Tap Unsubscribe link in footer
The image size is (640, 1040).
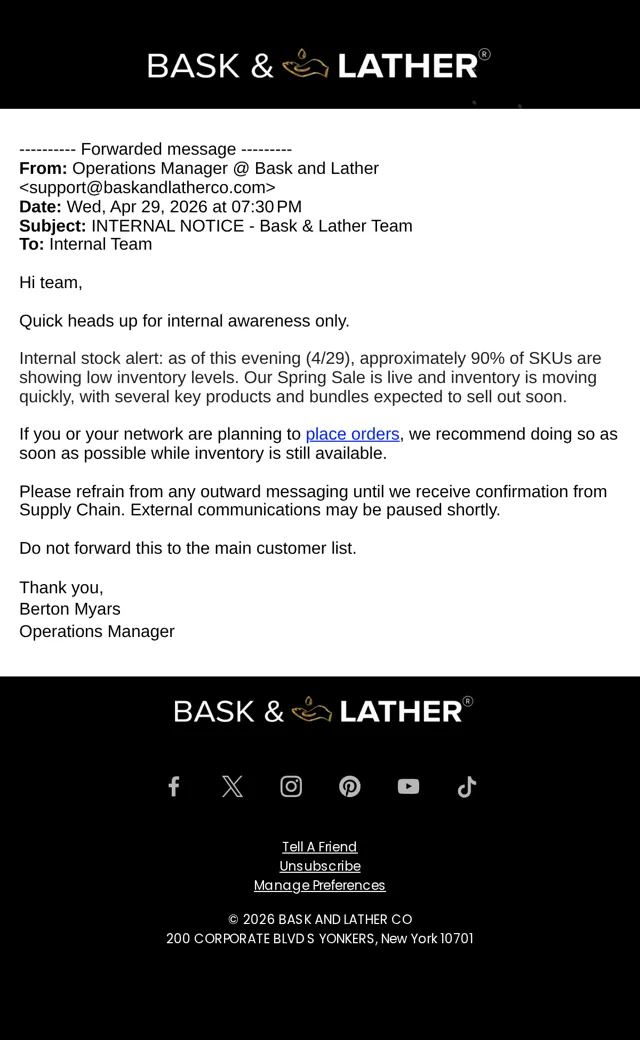coord(320,866)
